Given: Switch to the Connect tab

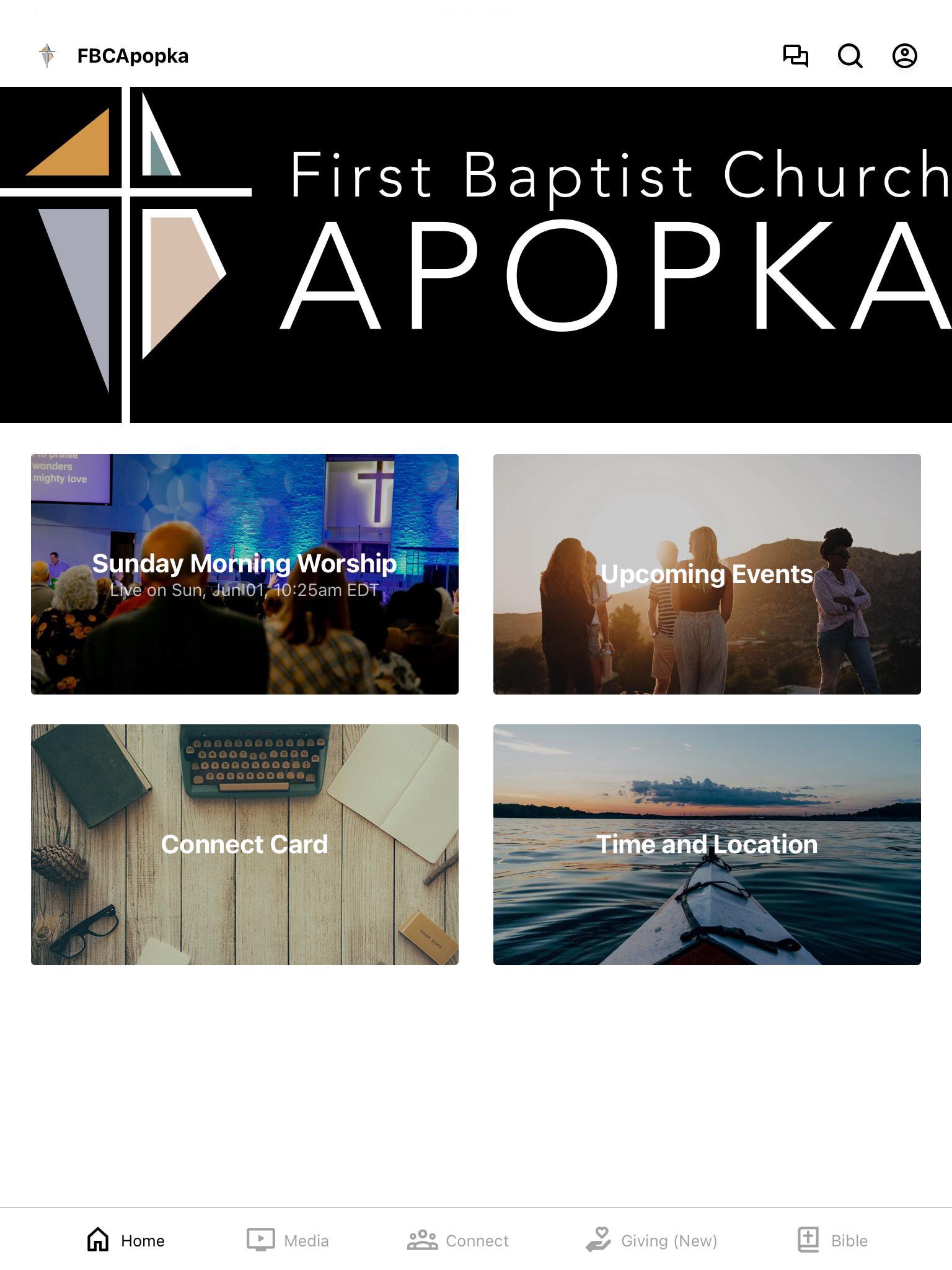Looking at the screenshot, I should click(457, 1240).
